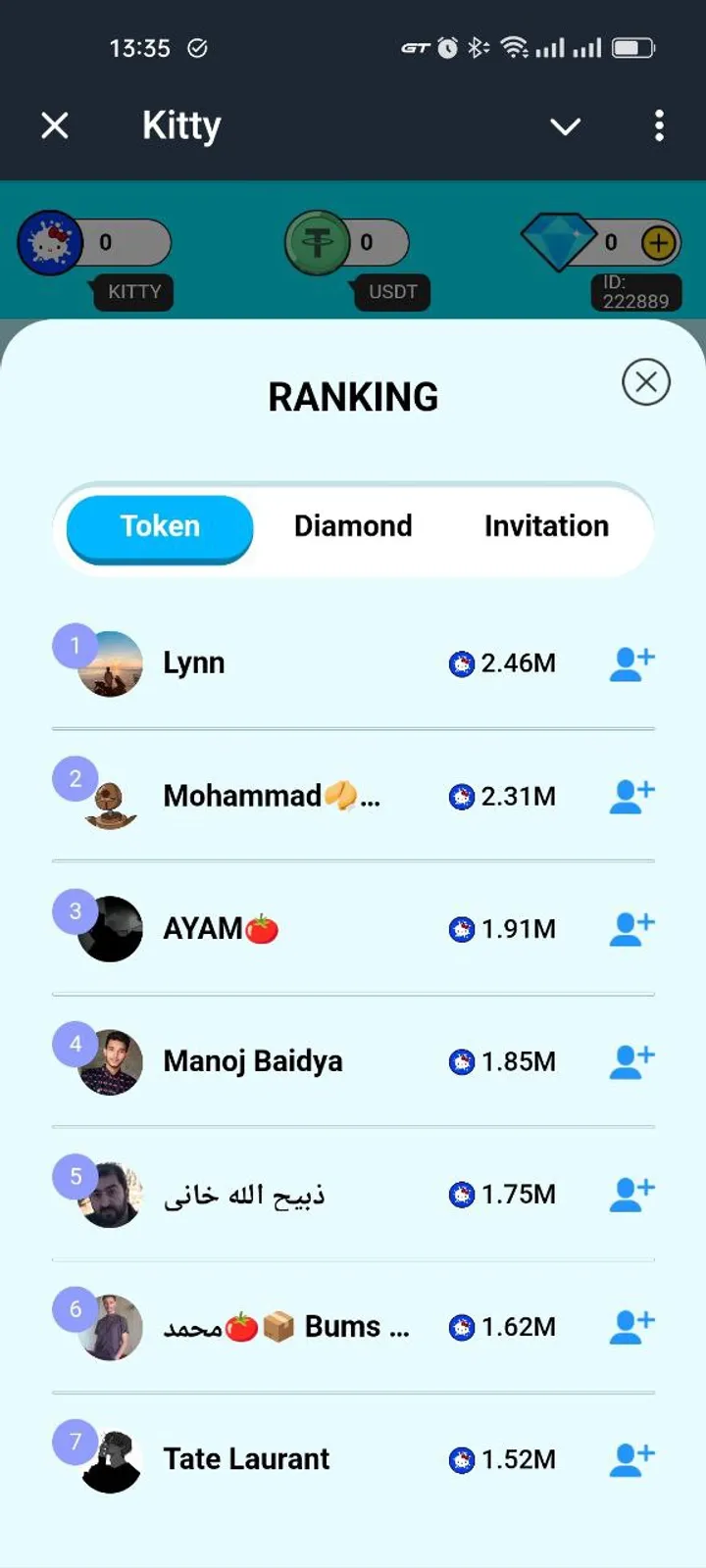Viewport: 706px width, 1568px height.
Task: Open the three-dot overflow menu
Action: click(659, 125)
